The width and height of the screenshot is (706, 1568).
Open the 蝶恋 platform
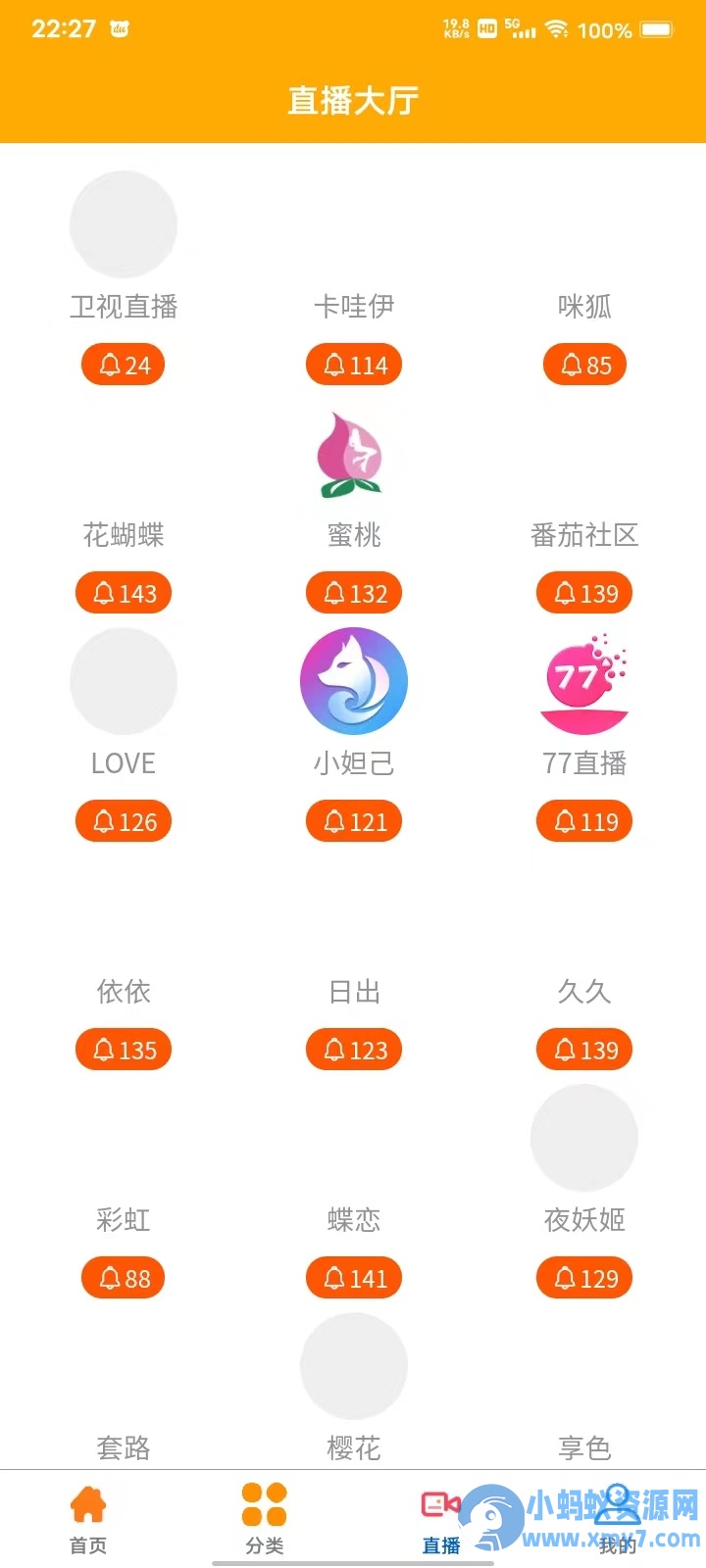tap(354, 1191)
